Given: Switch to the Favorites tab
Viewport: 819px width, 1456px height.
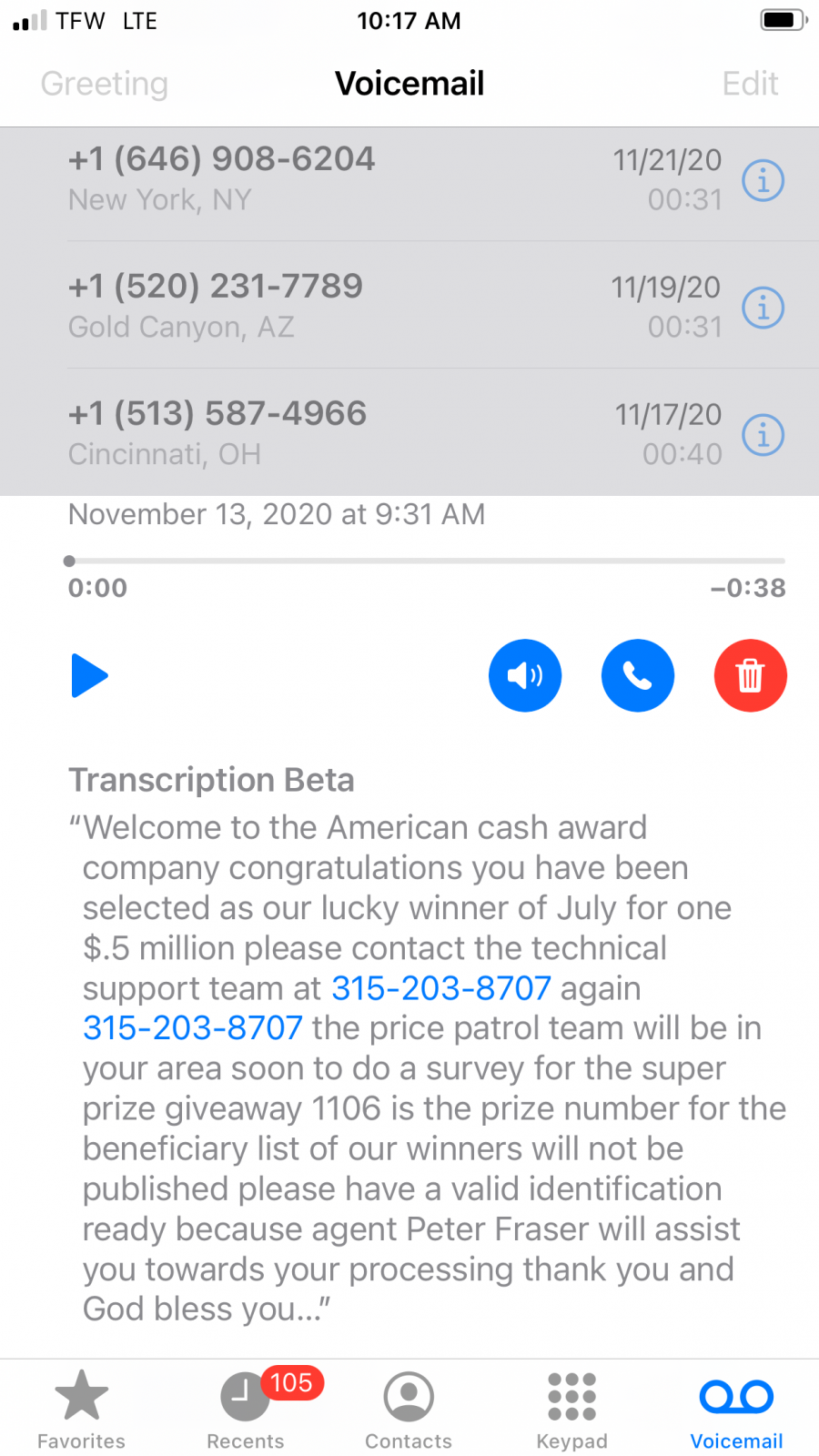Looking at the screenshot, I should point(82,1410).
